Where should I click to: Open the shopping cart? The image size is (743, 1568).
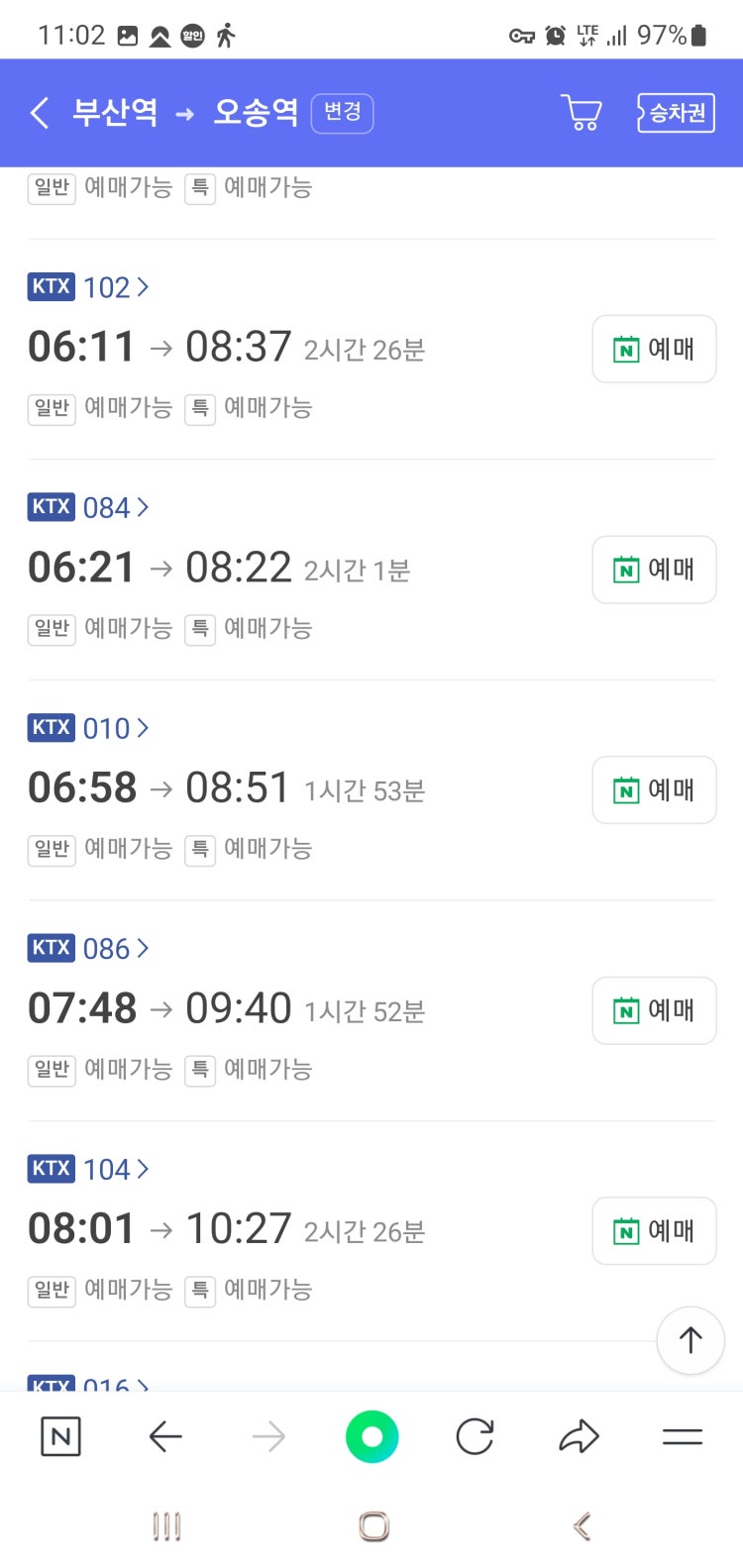coord(582,113)
